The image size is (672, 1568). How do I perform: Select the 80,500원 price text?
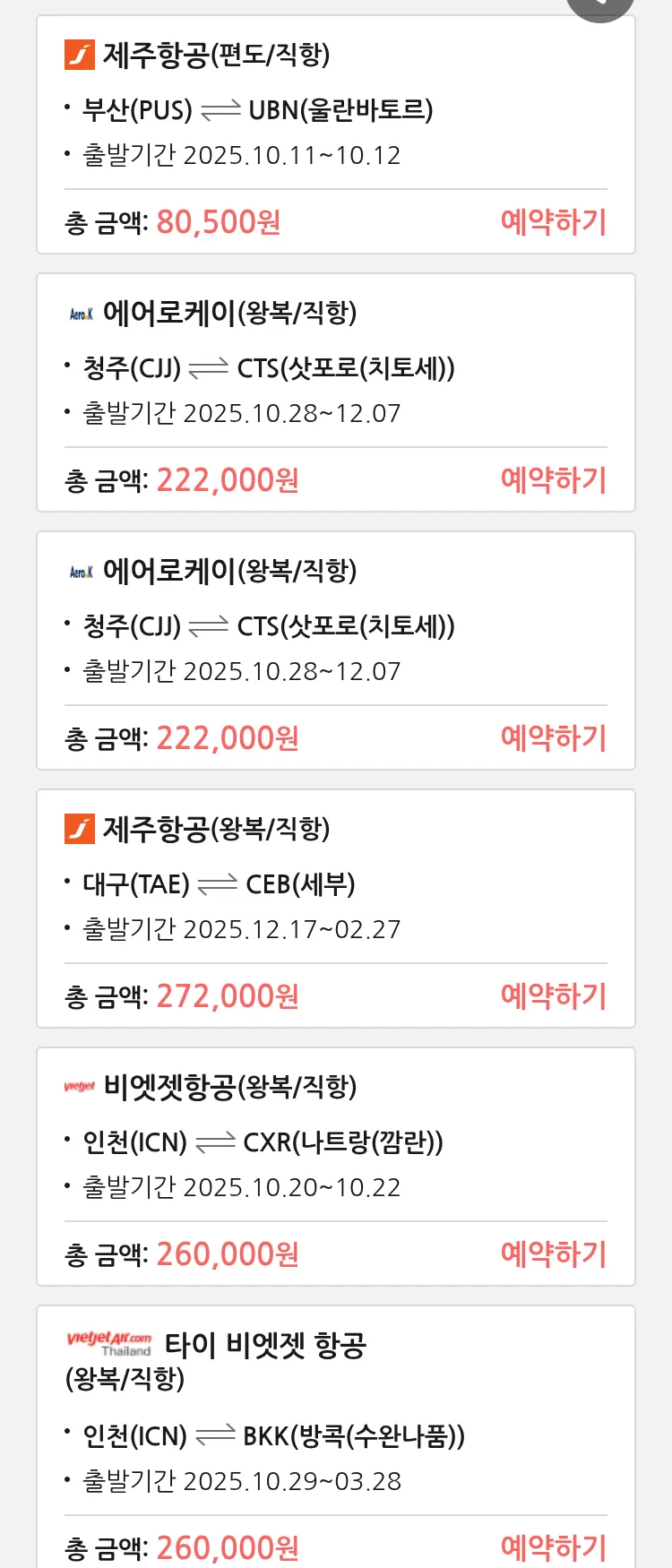click(x=218, y=221)
